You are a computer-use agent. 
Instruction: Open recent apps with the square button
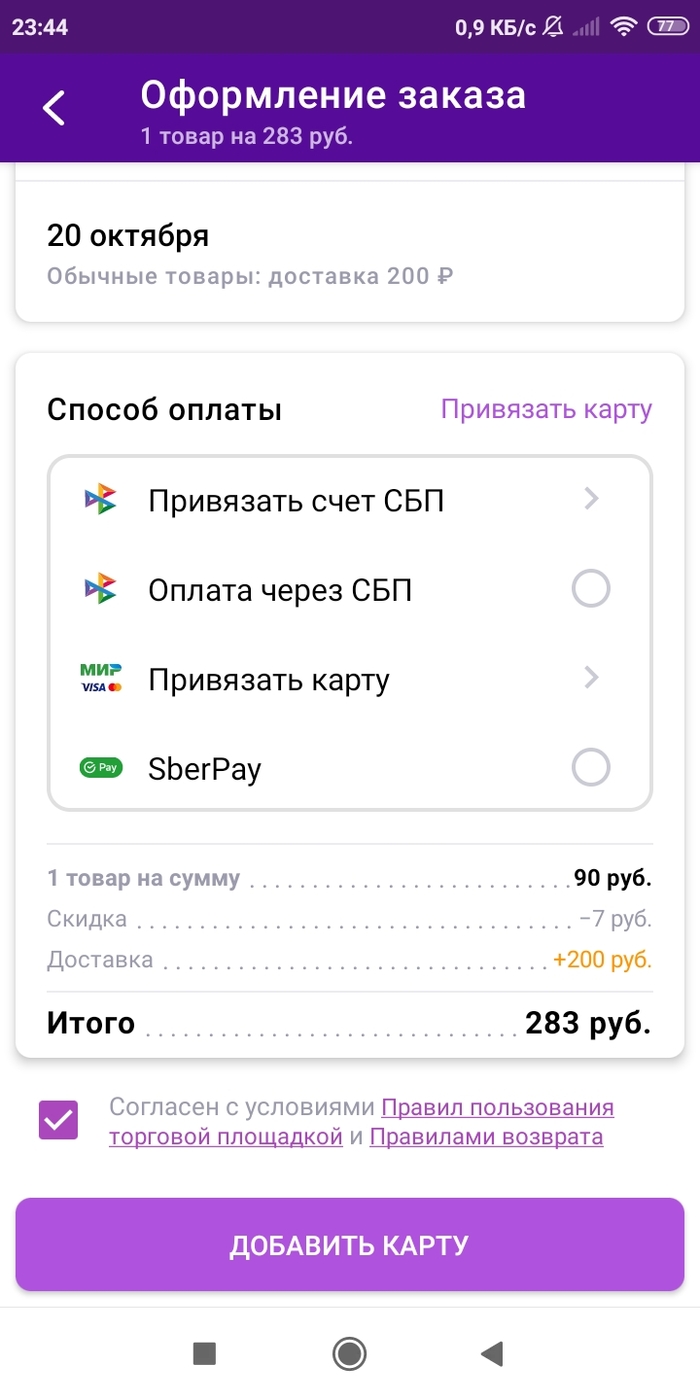point(204,1354)
